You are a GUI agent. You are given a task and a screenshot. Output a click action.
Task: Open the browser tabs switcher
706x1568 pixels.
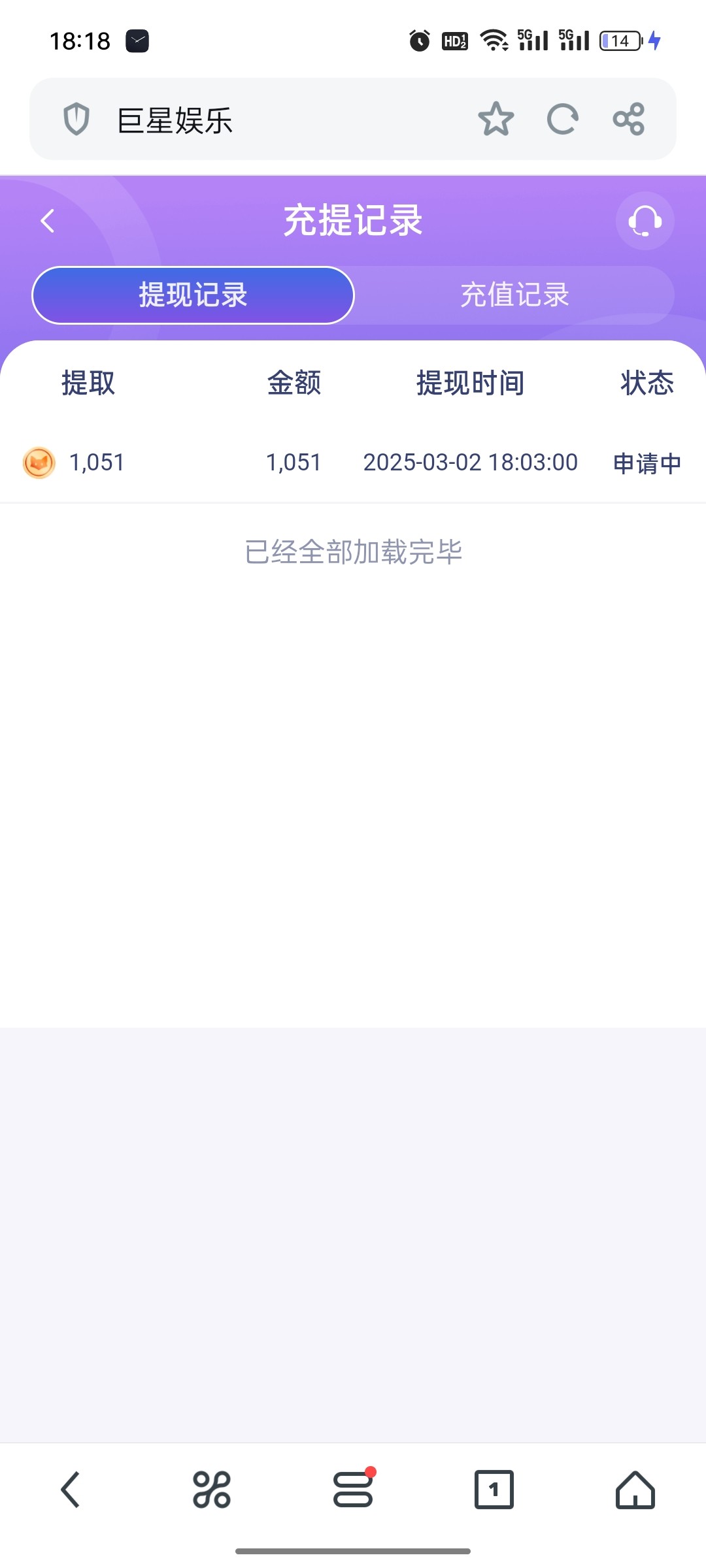(x=494, y=1490)
